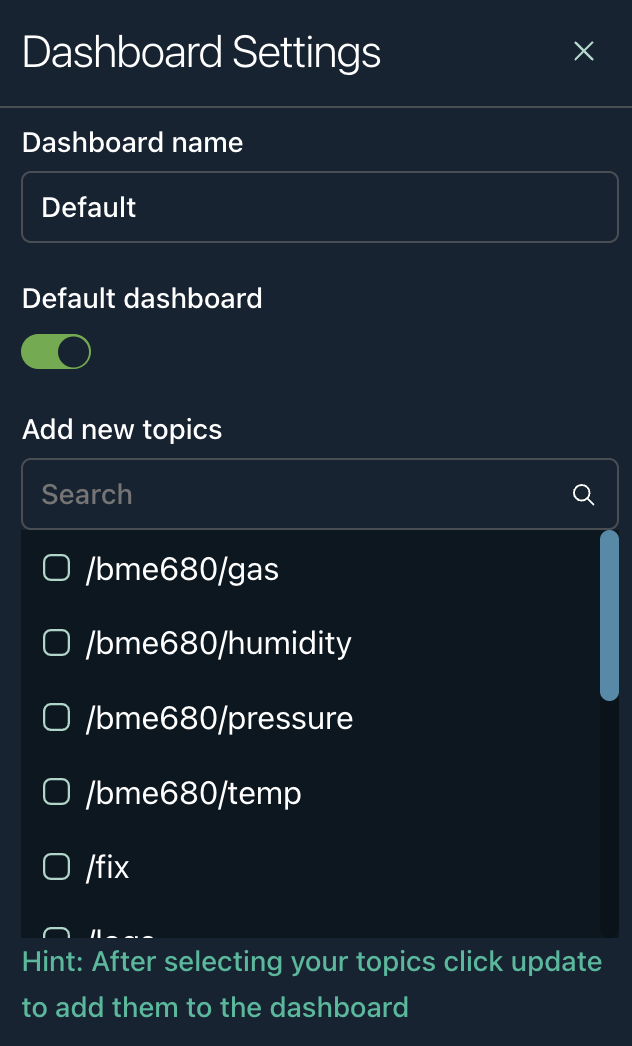Select the /bme680/humidity checkbox
632x1046 pixels.
point(57,643)
